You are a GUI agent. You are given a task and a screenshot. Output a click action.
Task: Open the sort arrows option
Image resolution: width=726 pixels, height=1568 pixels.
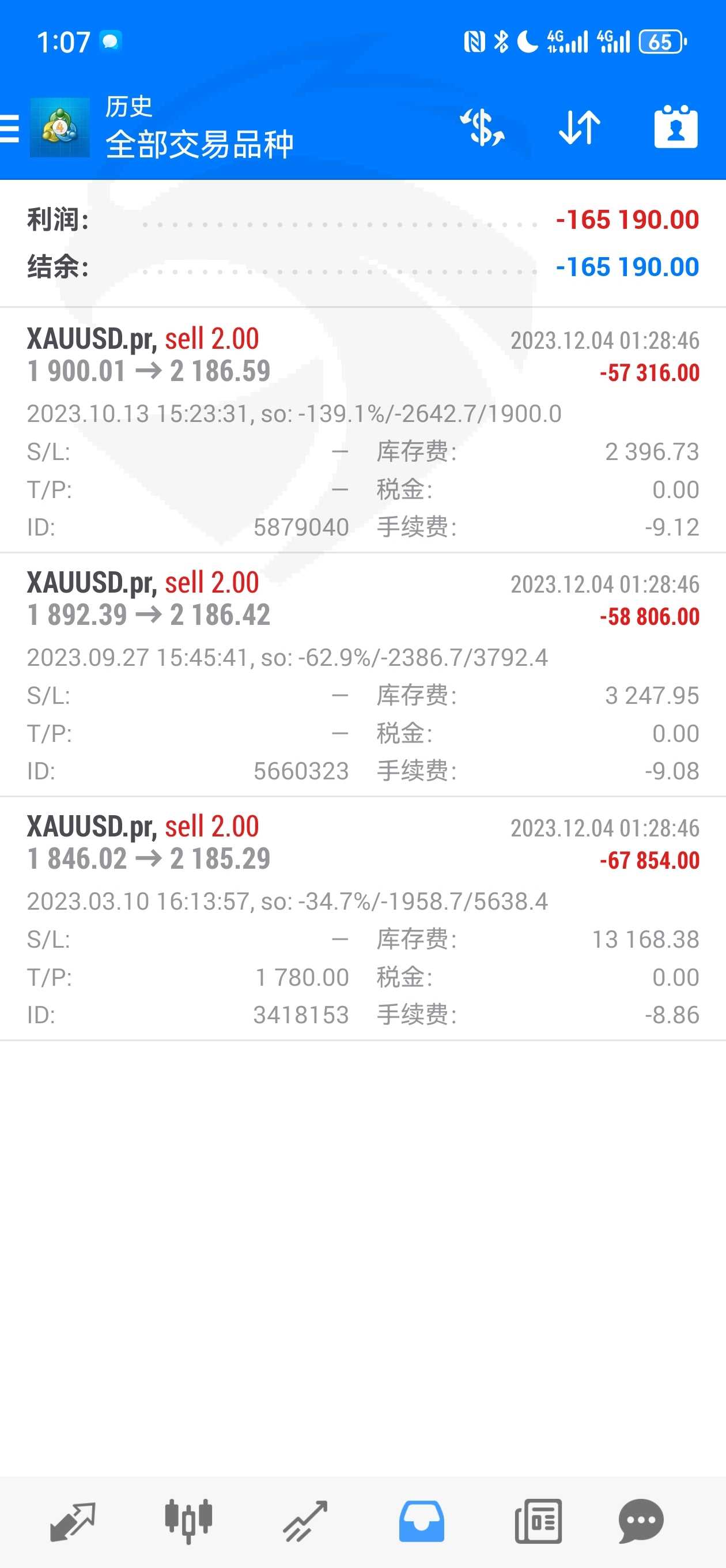579,127
